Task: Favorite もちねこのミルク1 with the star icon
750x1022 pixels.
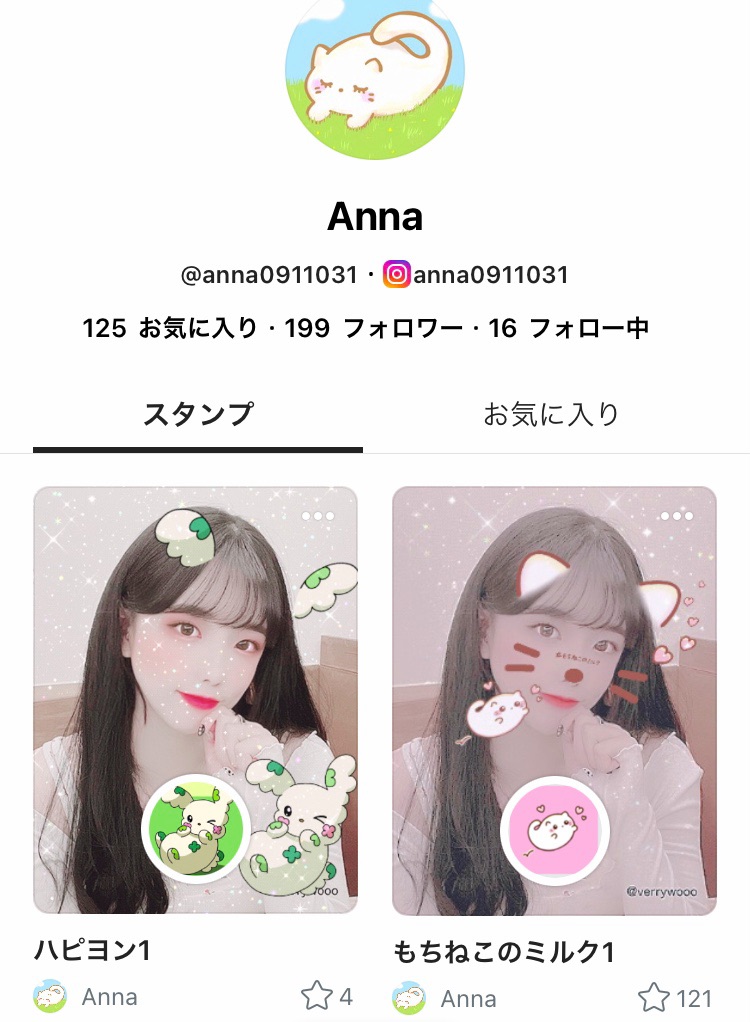Action: [653, 997]
